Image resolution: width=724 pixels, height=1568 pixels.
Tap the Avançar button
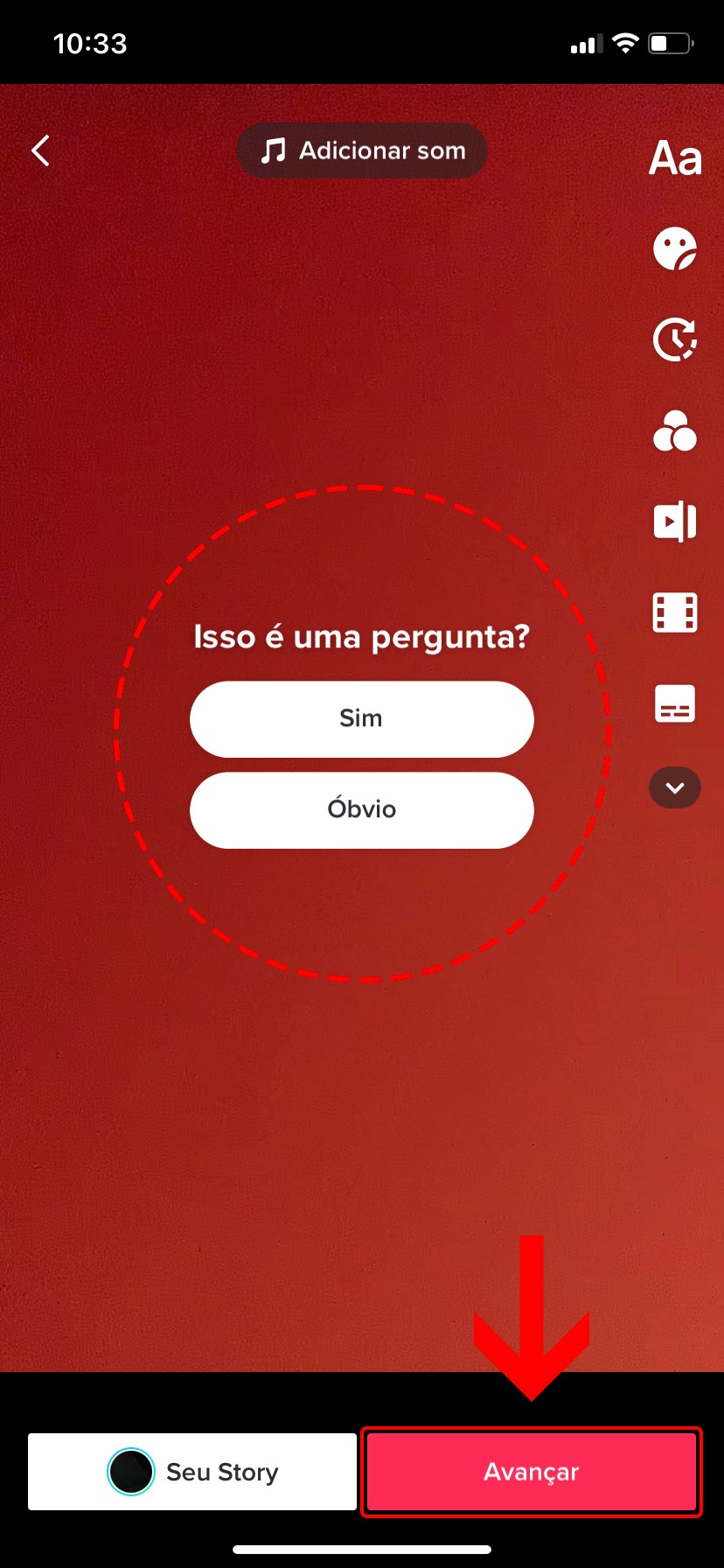coord(531,1472)
